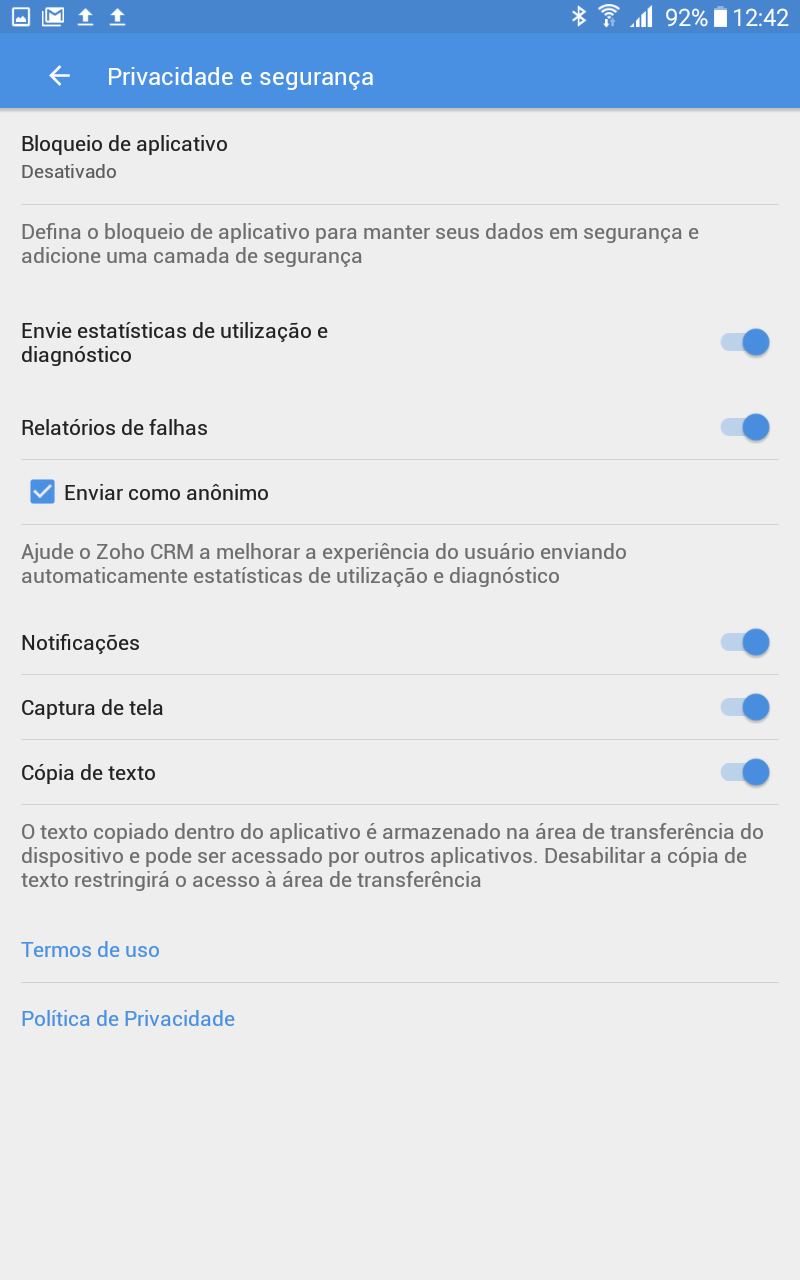Switch off Cópia de texto

pyautogui.click(x=745, y=772)
